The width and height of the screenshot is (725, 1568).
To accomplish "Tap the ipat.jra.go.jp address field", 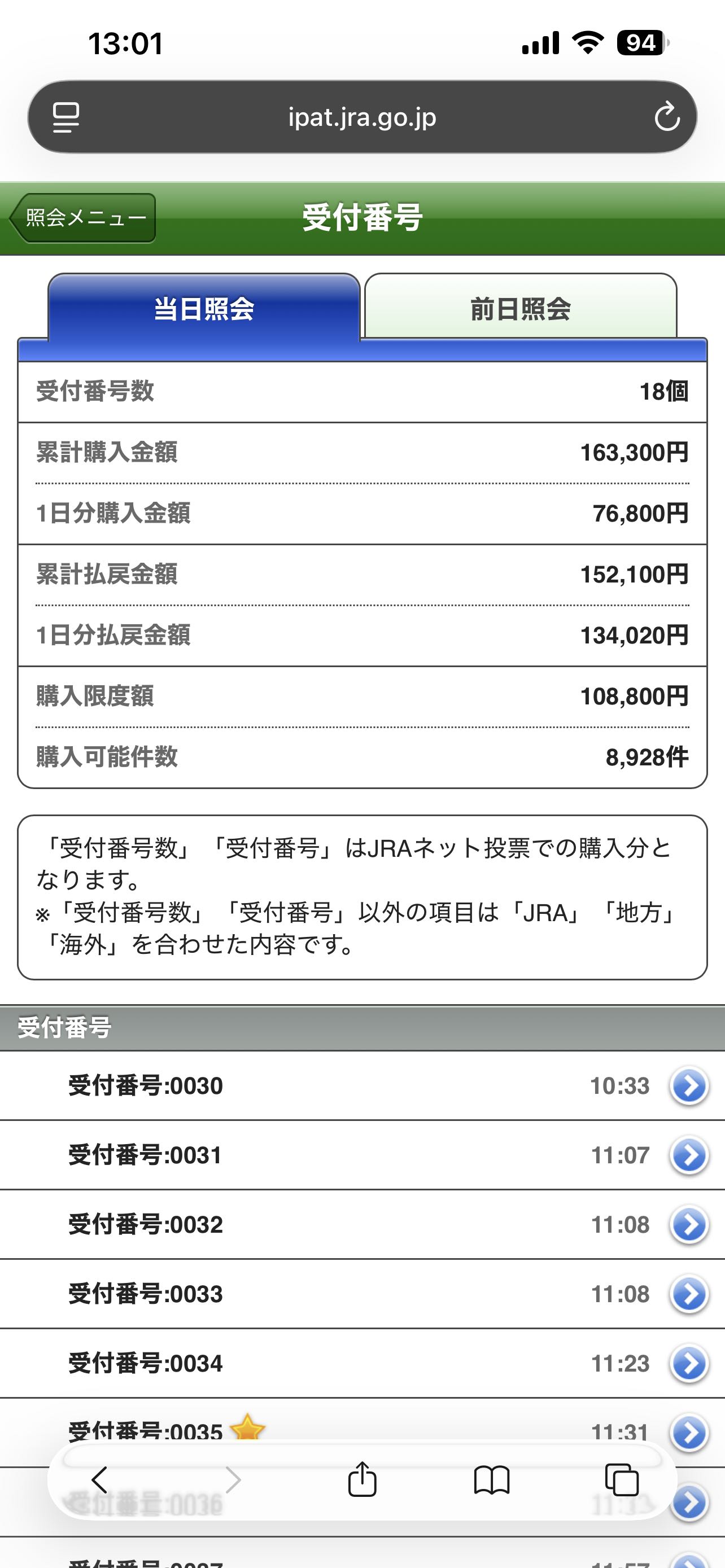I will tap(362, 117).
